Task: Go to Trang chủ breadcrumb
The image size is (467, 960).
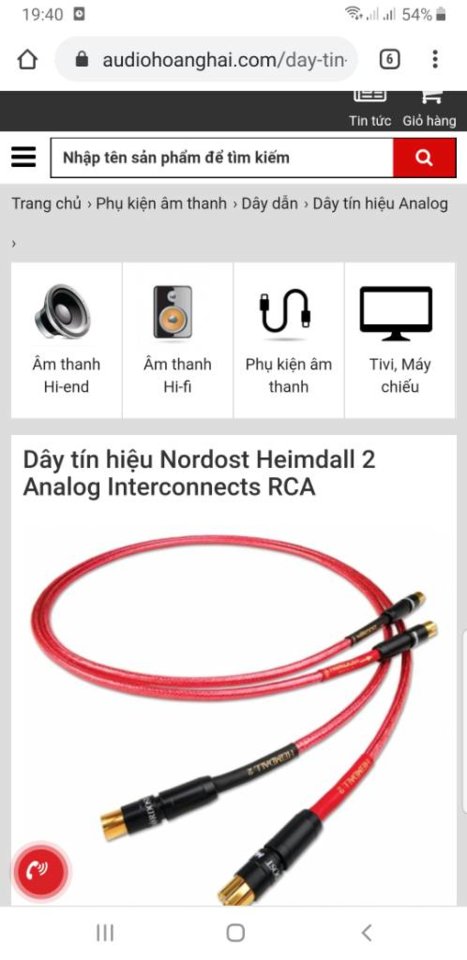Action: coord(47,204)
